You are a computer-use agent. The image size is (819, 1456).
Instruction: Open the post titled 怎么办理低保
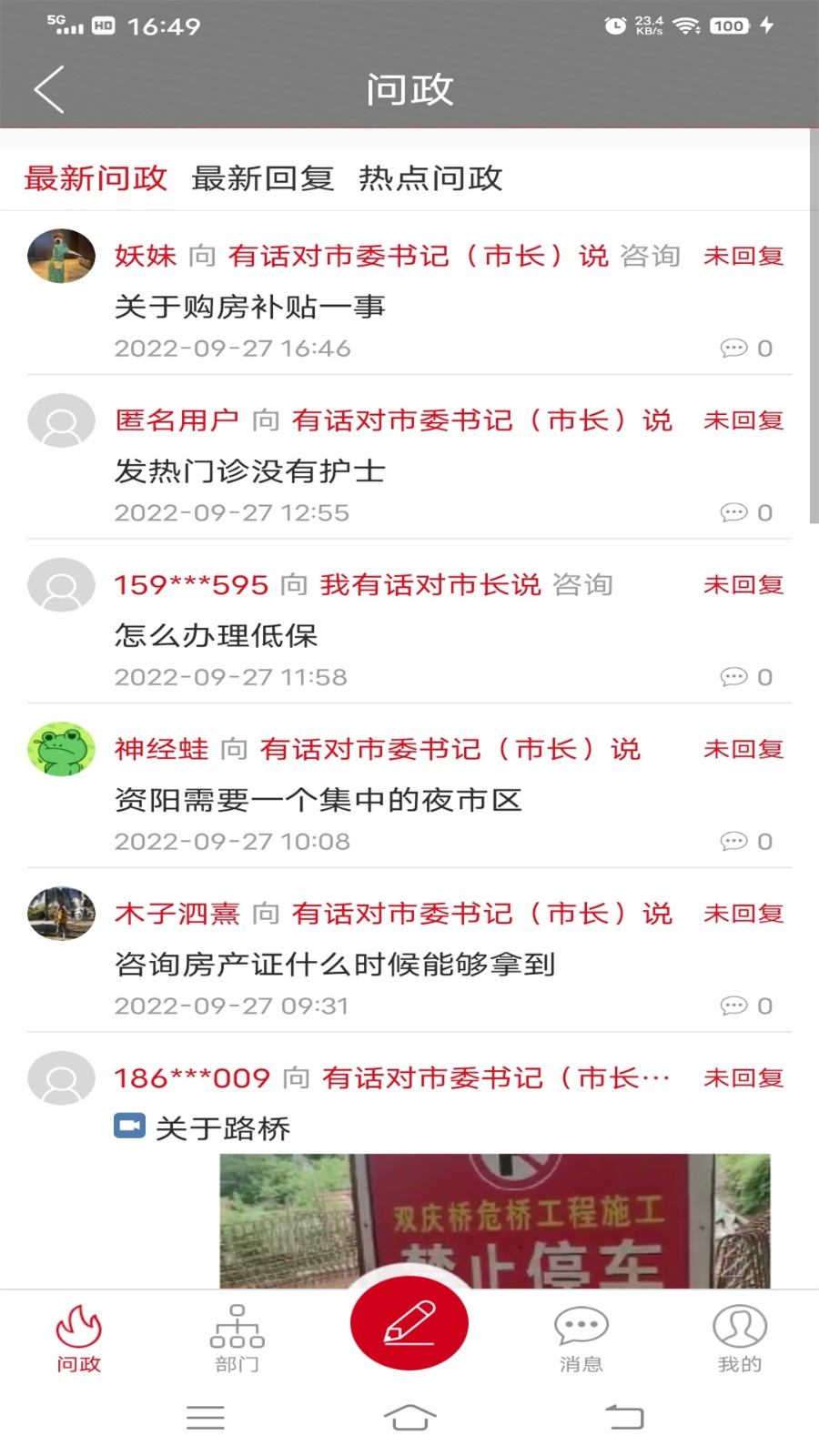216,637
